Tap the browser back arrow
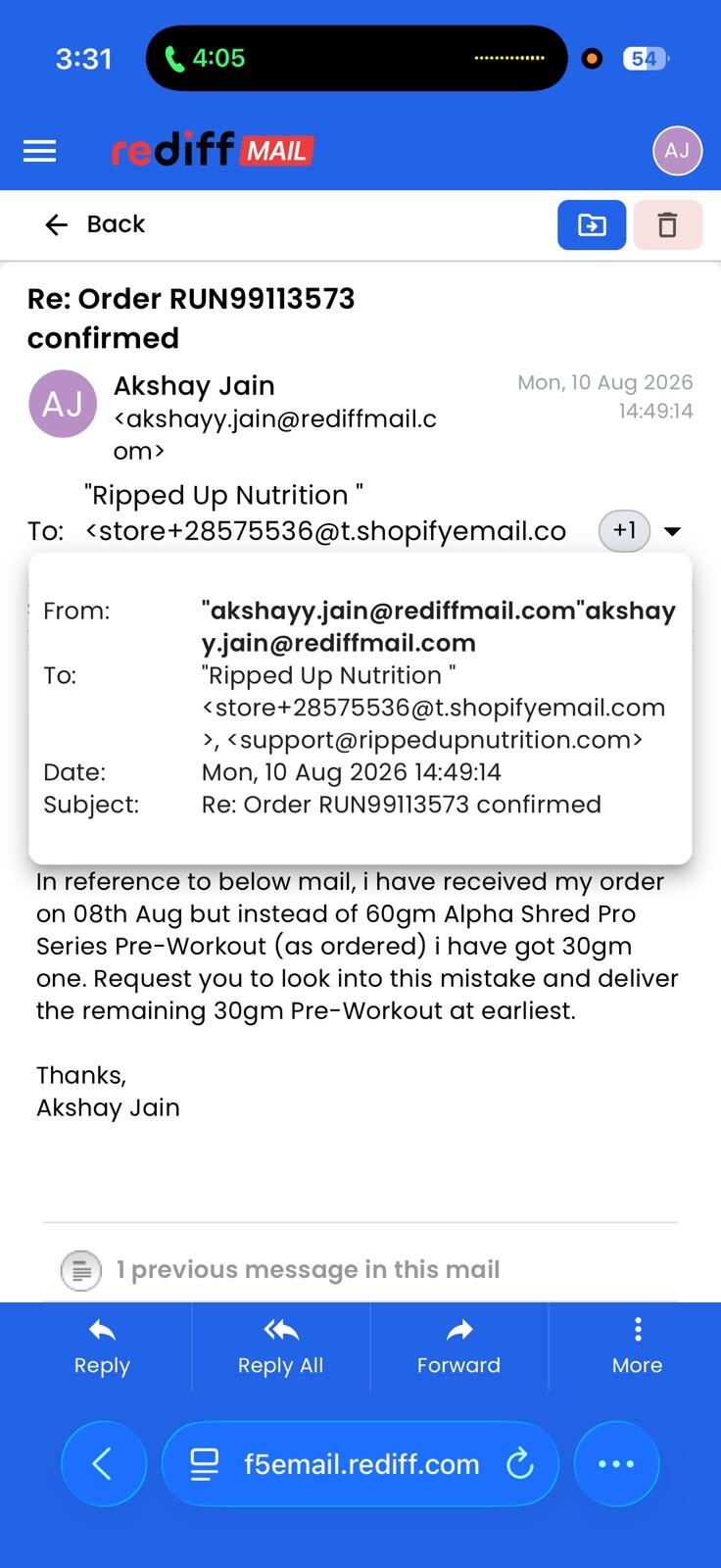Viewport: 721px width, 1568px height. pos(104,1464)
